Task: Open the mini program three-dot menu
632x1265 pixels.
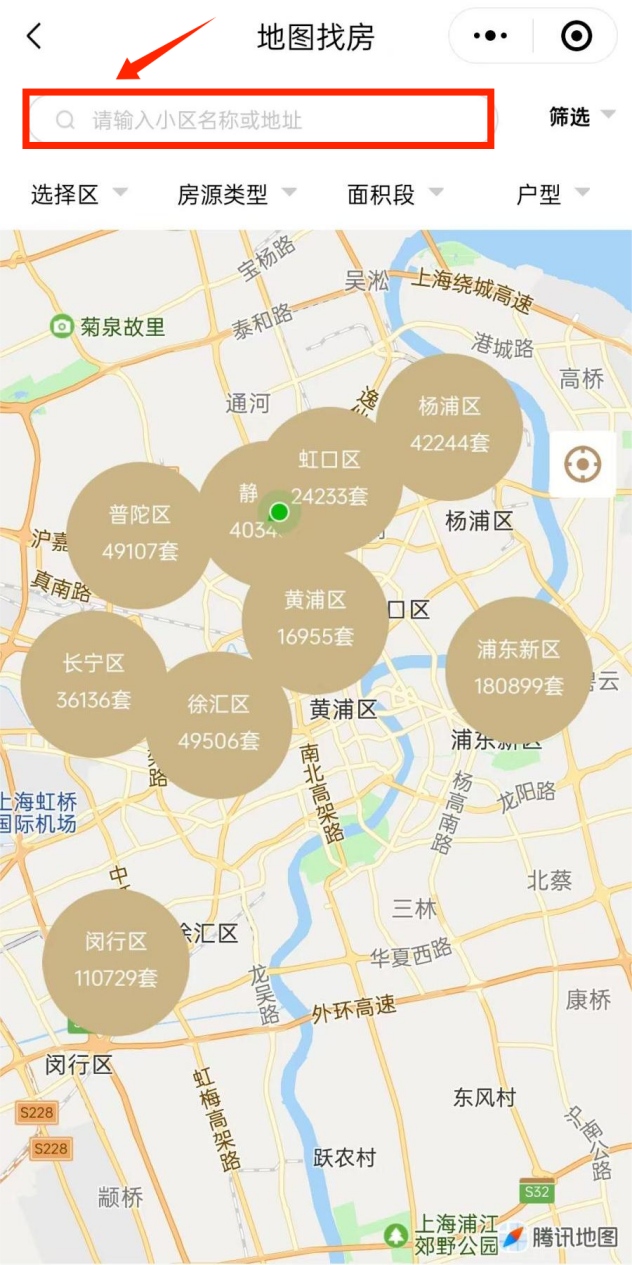Action: 490,37
